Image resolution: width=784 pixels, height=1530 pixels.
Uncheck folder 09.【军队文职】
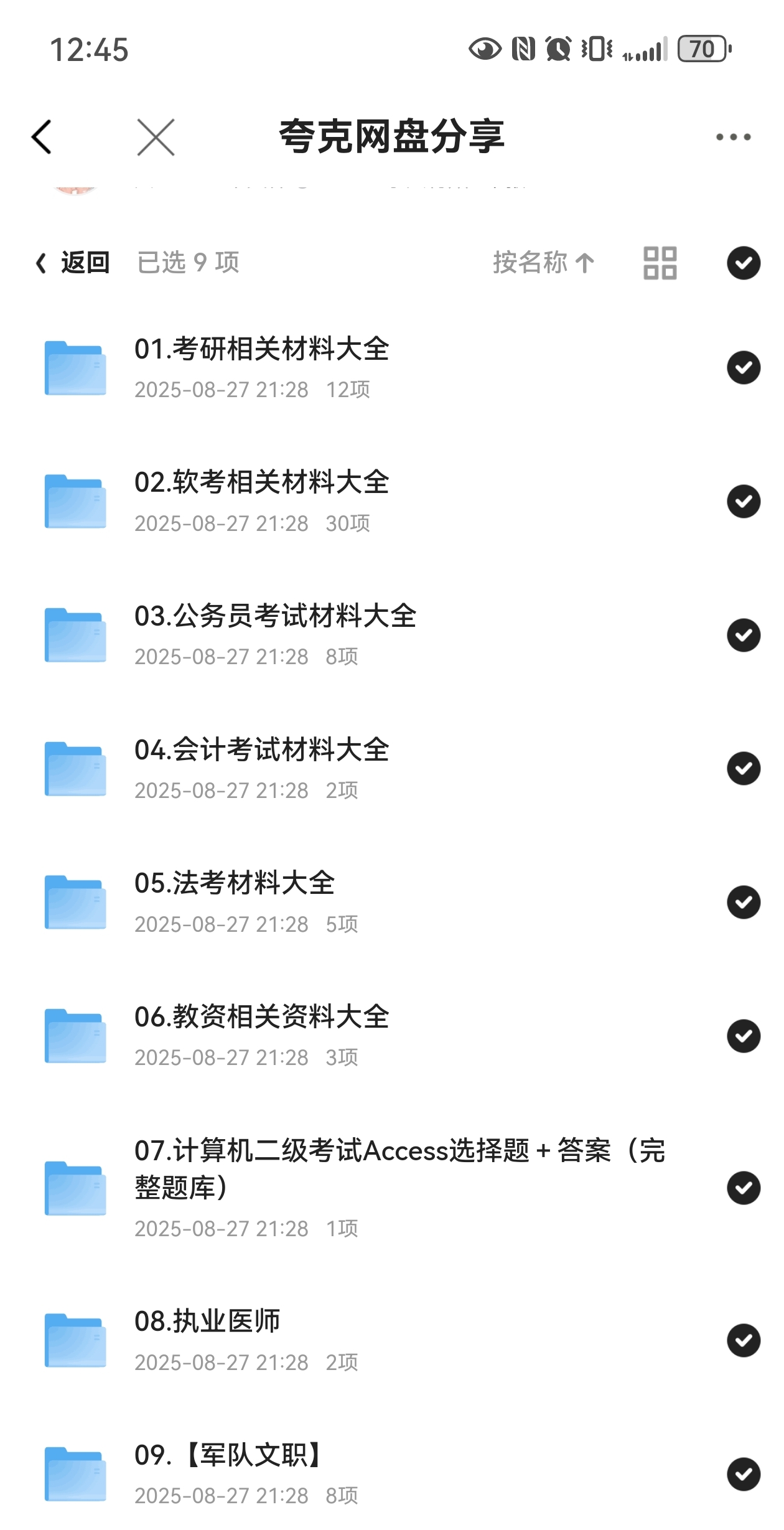744,1474
